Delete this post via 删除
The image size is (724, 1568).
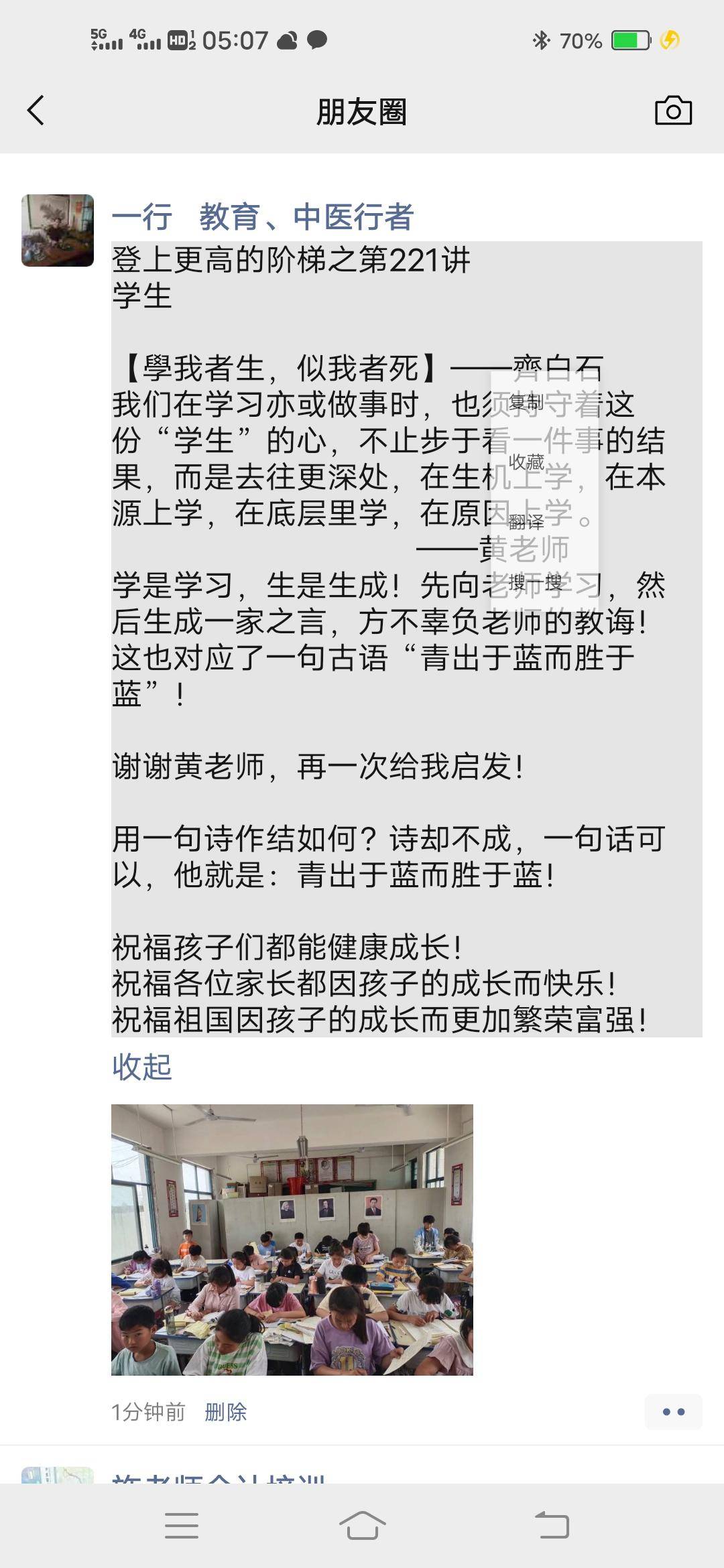[225, 1412]
